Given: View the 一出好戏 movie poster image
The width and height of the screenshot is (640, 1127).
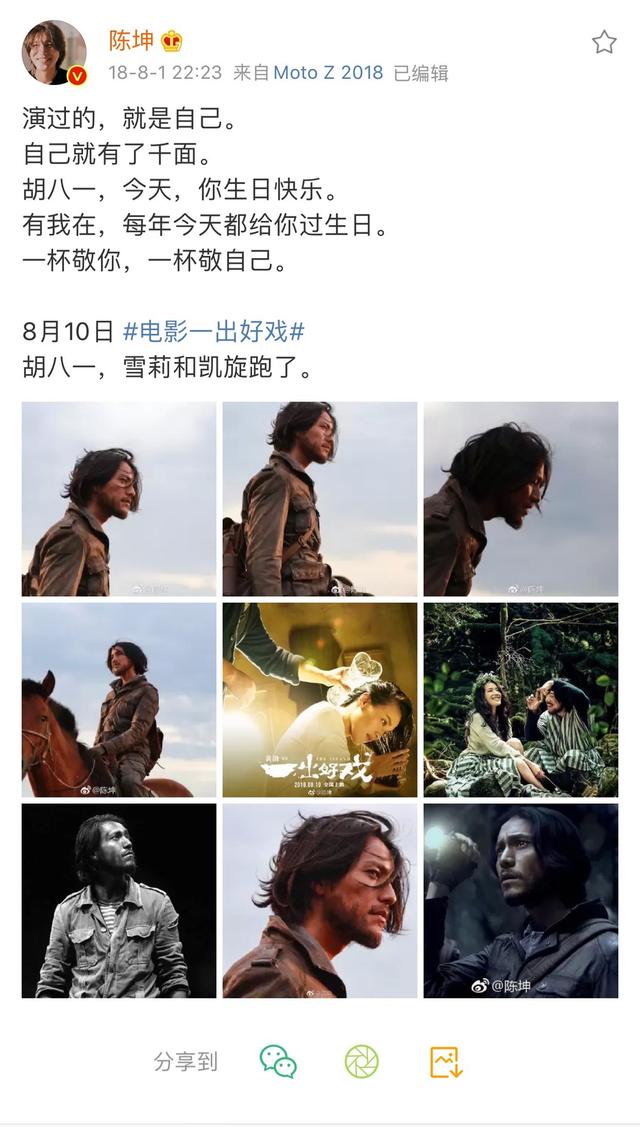Looking at the screenshot, I should (320, 700).
